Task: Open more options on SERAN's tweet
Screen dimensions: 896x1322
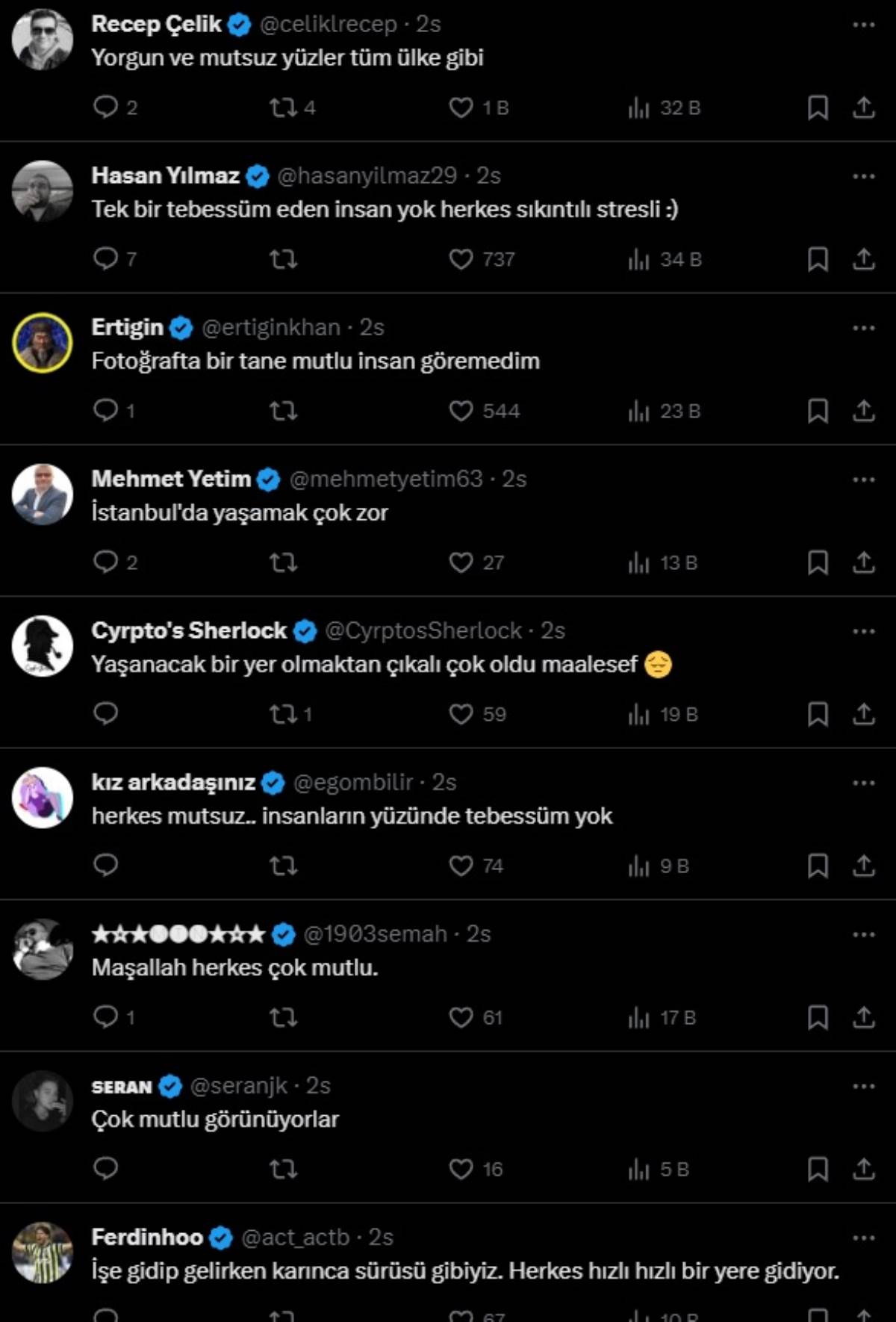Action: coord(863,1086)
